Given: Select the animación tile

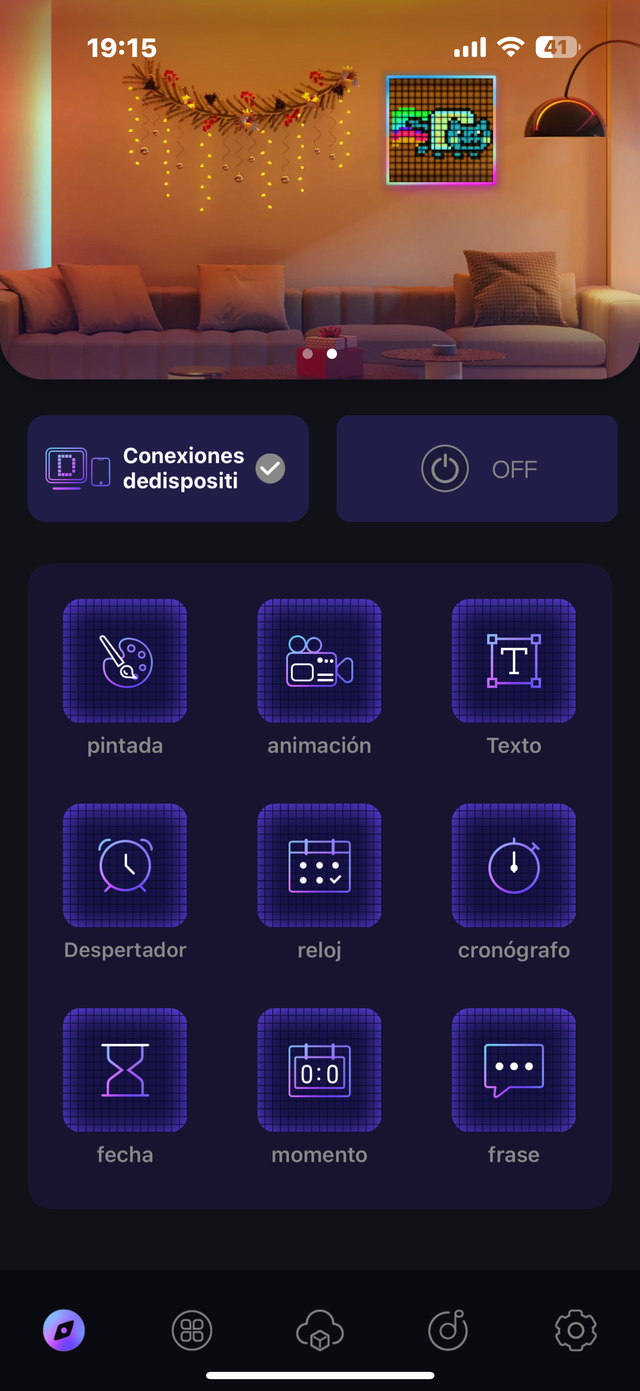Looking at the screenshot, I should click(x=319, y=661).
